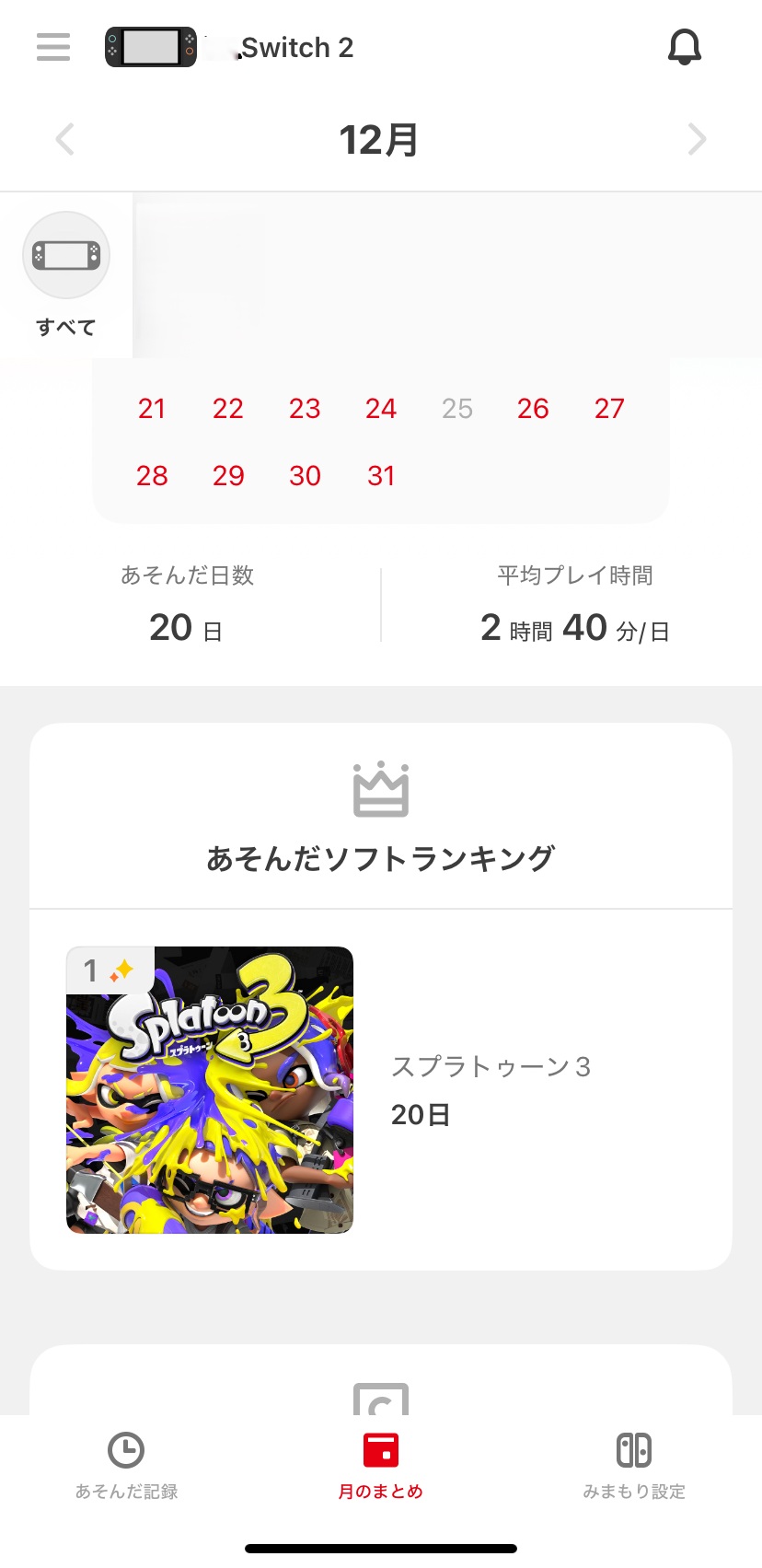This screenshot has width=762, height=1568.
Task: Open the hamburger menu
Action: click(53, 47)
